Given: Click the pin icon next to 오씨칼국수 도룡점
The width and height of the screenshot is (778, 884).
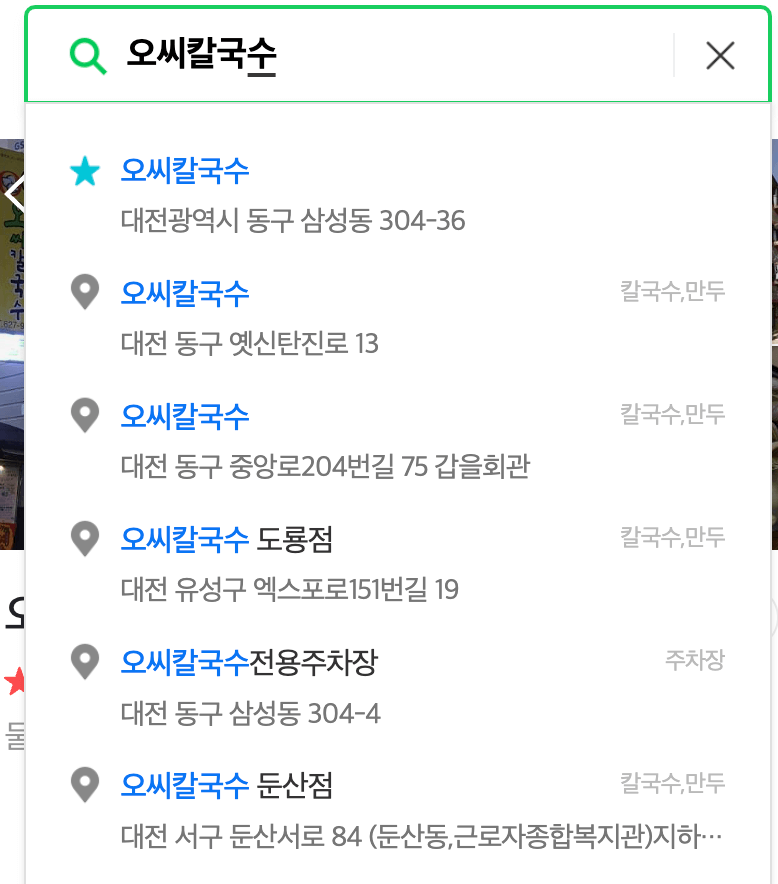Looking at the screenshot, I should click(85, 539).
